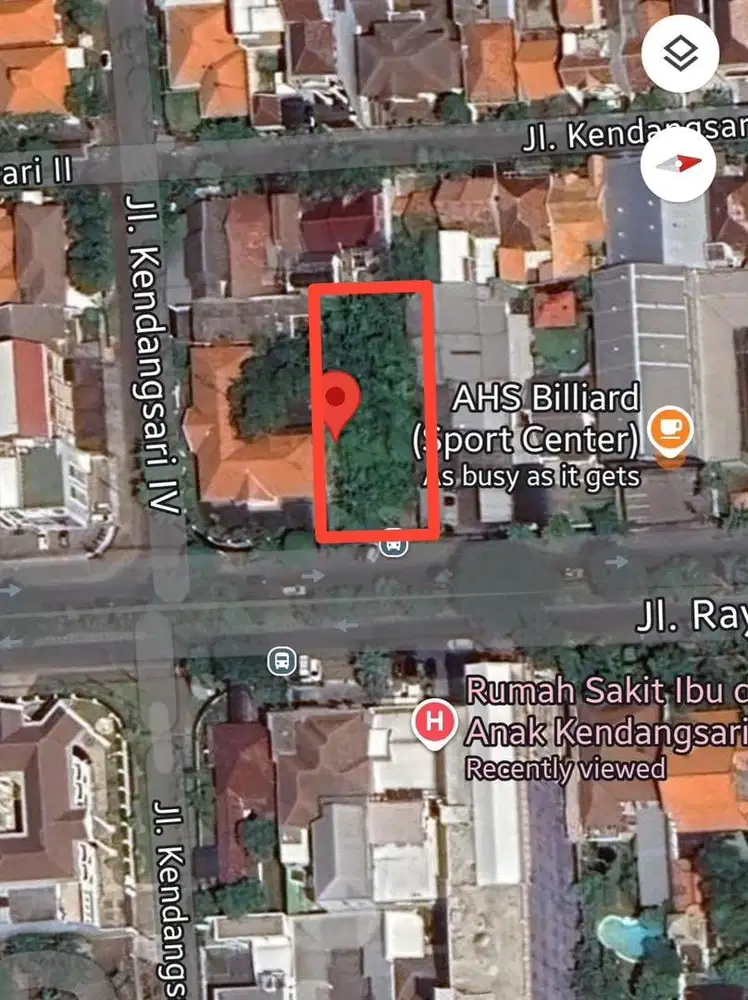Select the red dropped pin
Image resolution: width=748 pixels, height=1000 pixels.
coord(340,402)
